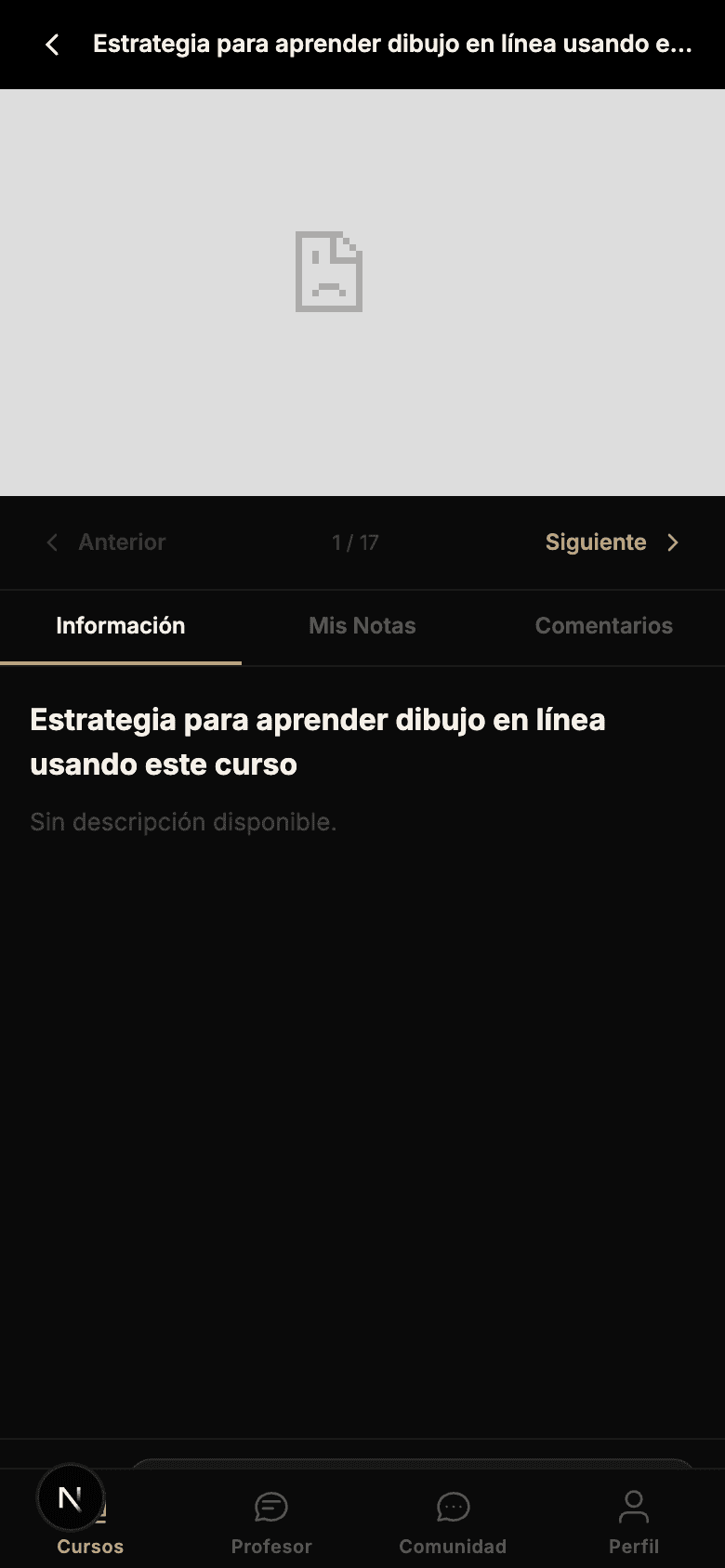
Task: Tap the gold underline of the active tab
Action: [x=121, y=661]
